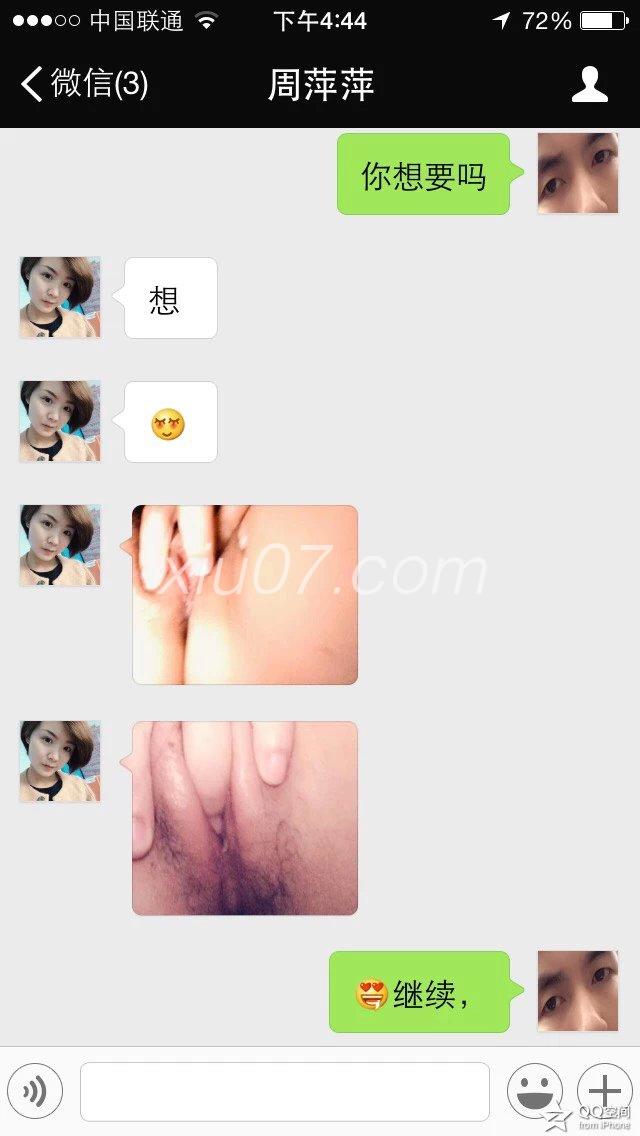Switch to voice message input
640x1136 pixels.
point(35,1091)
